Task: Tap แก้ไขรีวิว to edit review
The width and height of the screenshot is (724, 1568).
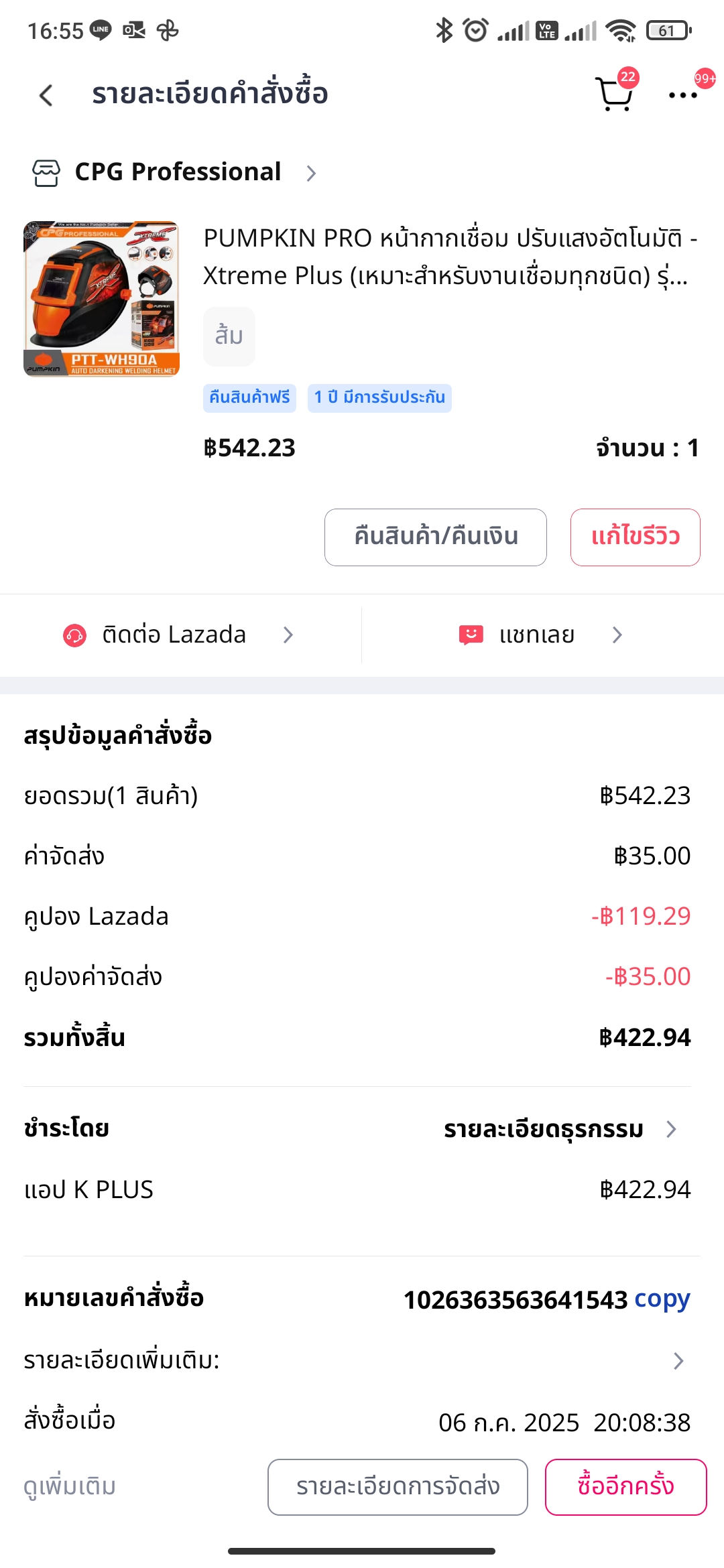Action: [636, 537]
